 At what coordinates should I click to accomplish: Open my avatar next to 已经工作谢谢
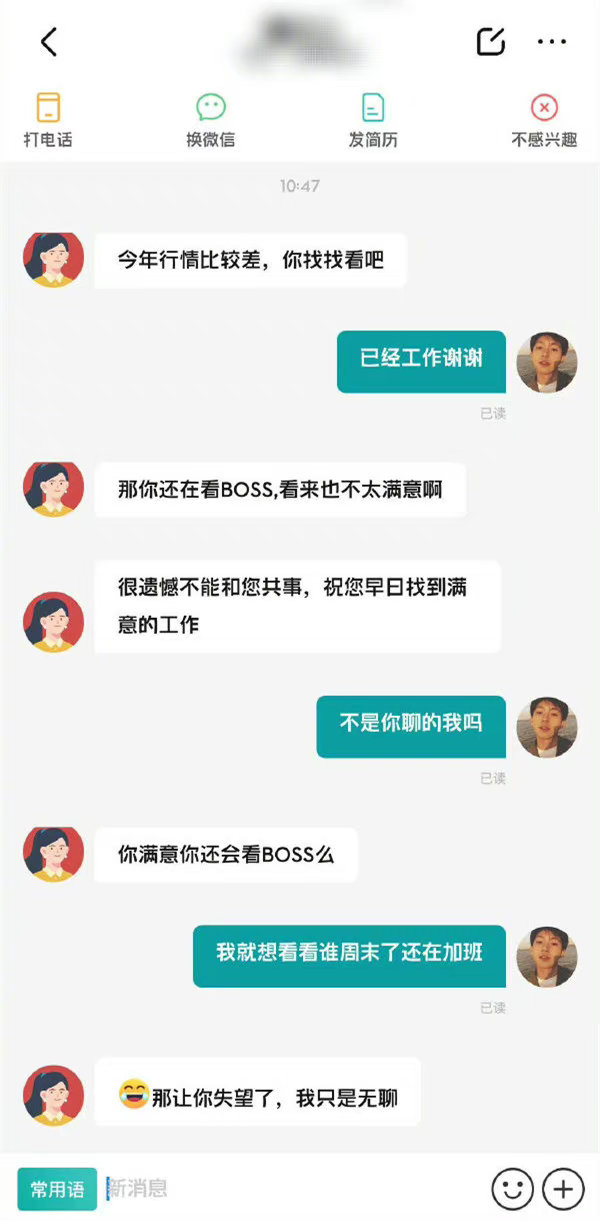[x=546, y=361]
